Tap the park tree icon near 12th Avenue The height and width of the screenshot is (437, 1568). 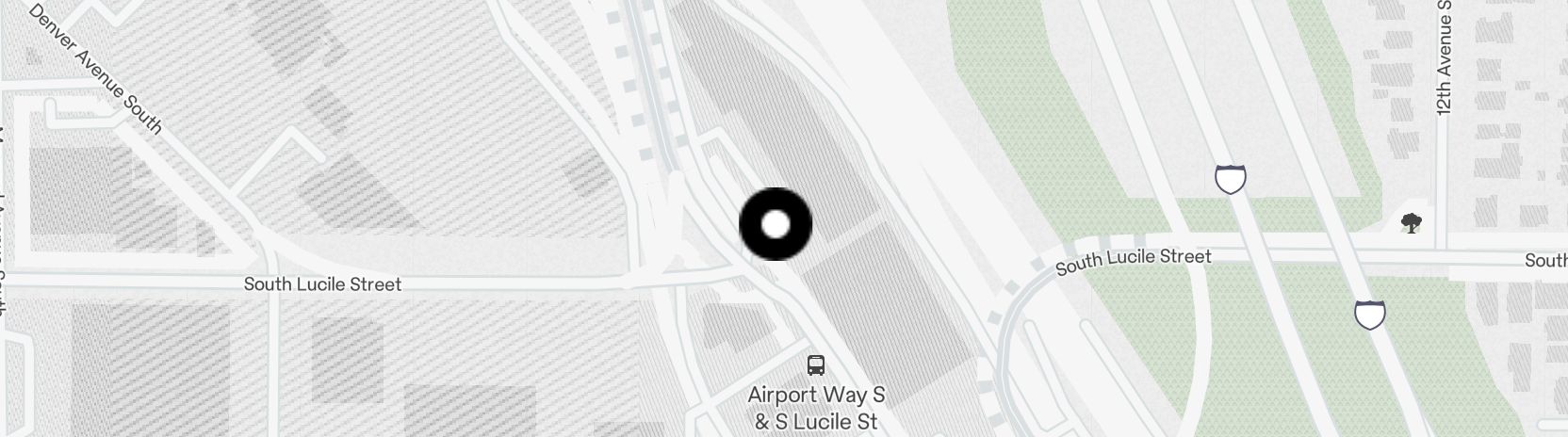pos(1411,223)
